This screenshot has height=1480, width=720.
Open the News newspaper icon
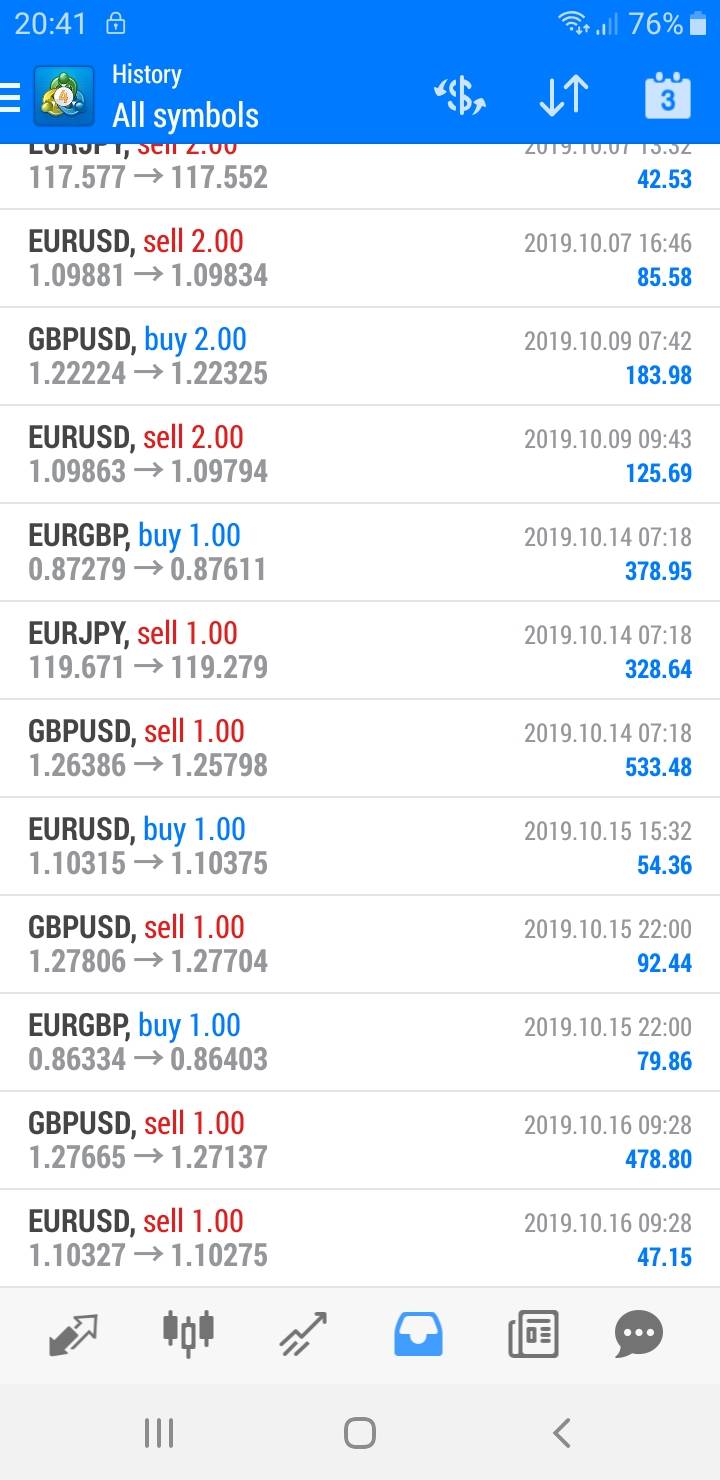(531, 1334)
